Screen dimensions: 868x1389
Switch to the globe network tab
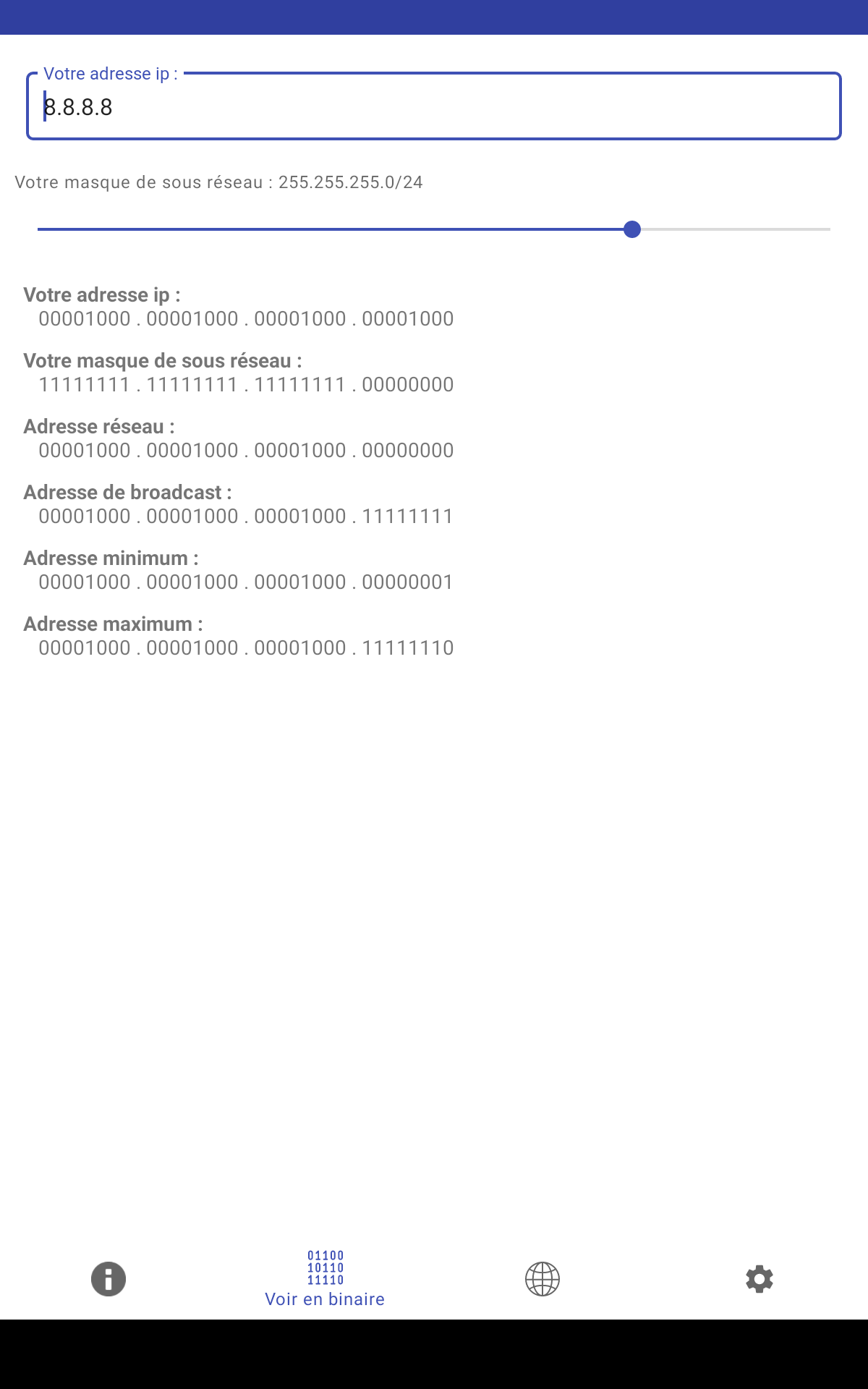pos(542,1279)
